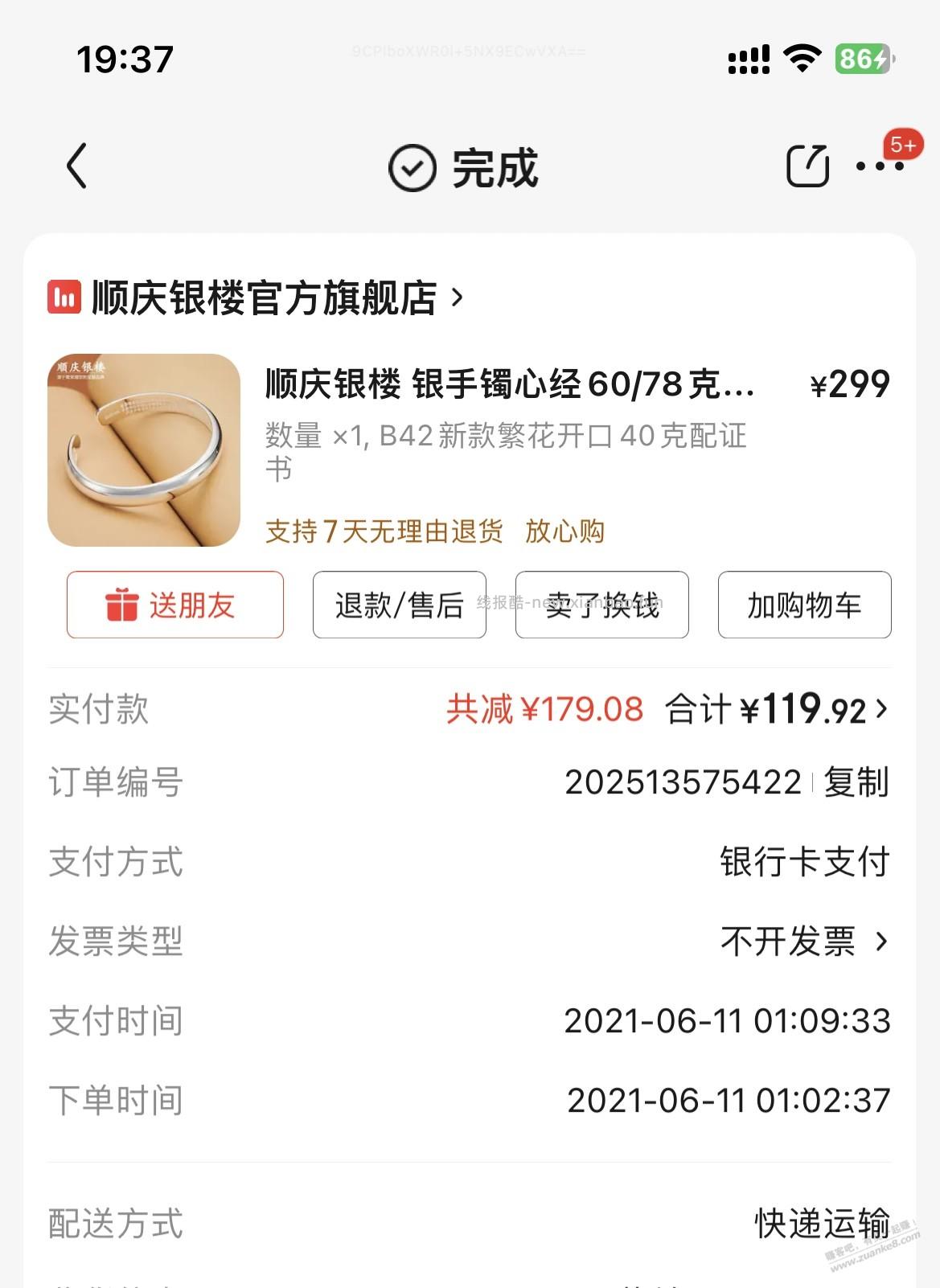Click the share/export icon in the top bar
Viewport: 940px width, 1288px height.
(809, 166)
